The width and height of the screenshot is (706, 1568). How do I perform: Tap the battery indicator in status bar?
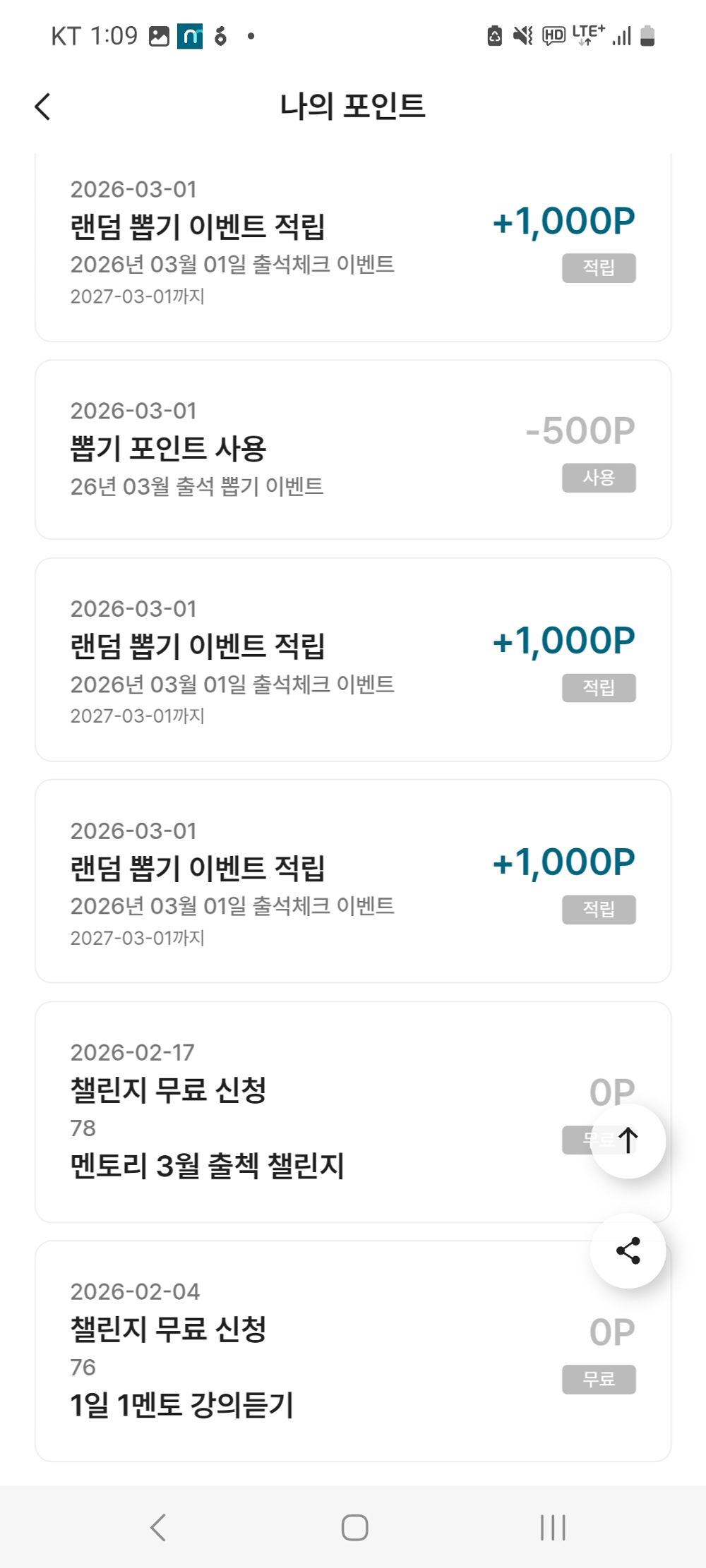point(647,35)
